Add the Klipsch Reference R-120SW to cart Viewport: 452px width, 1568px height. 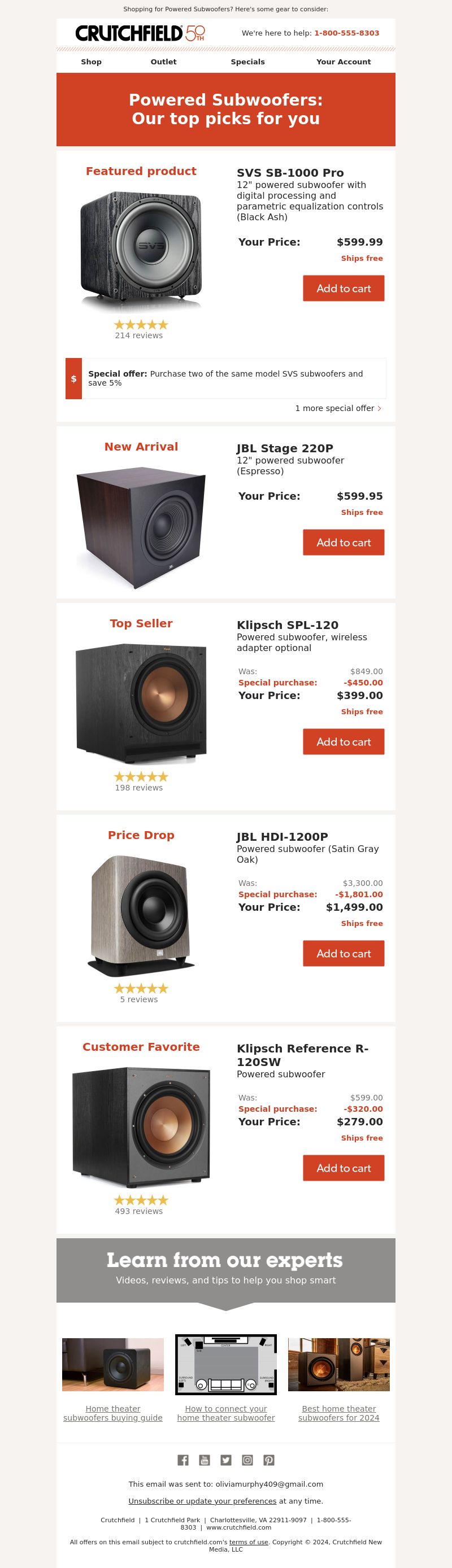(x=344, y=1168)
